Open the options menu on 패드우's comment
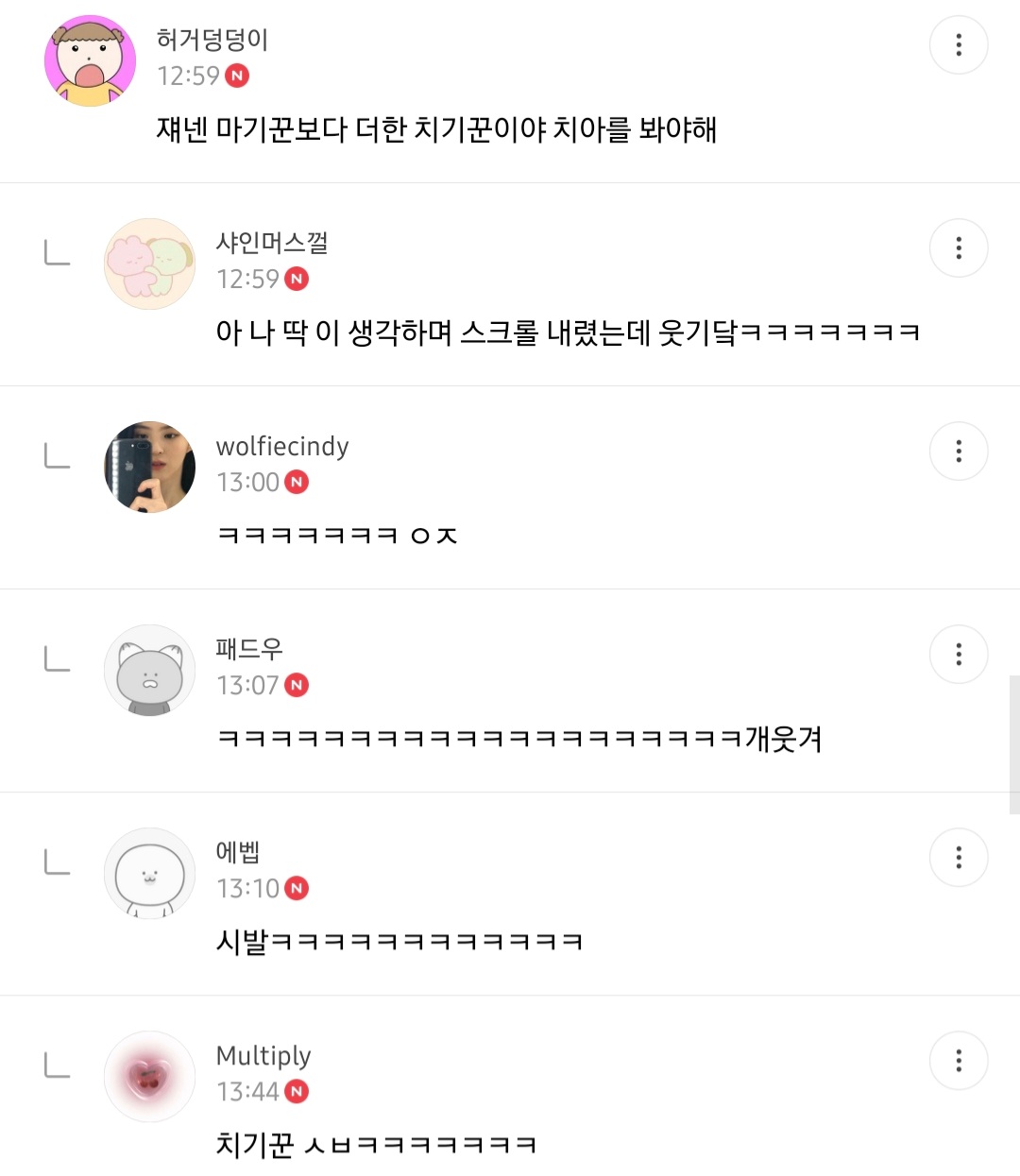The height and width of the screenshot is (1176, 1020). tap(959, 654)
